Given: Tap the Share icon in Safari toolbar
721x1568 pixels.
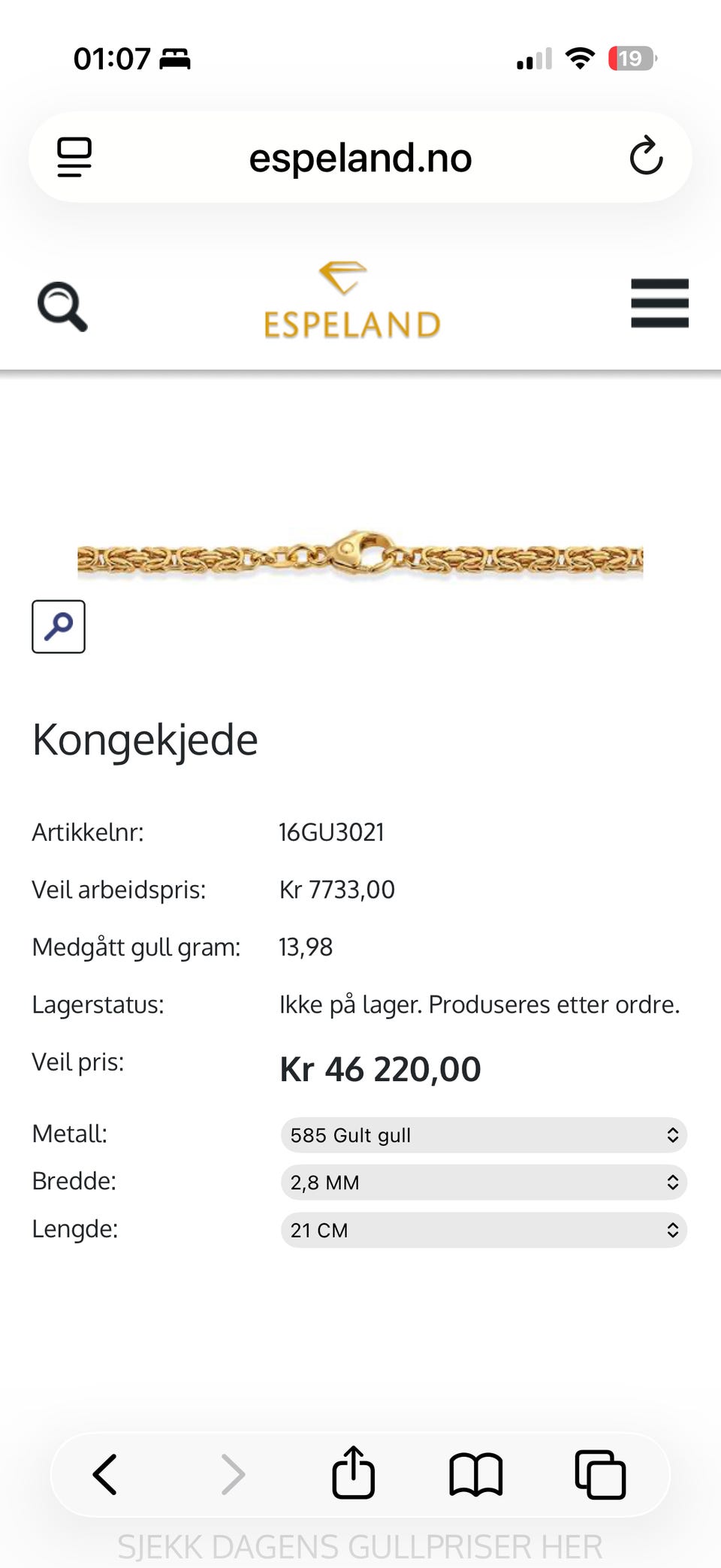Looking at the screenshot, I should [353, 1473].
